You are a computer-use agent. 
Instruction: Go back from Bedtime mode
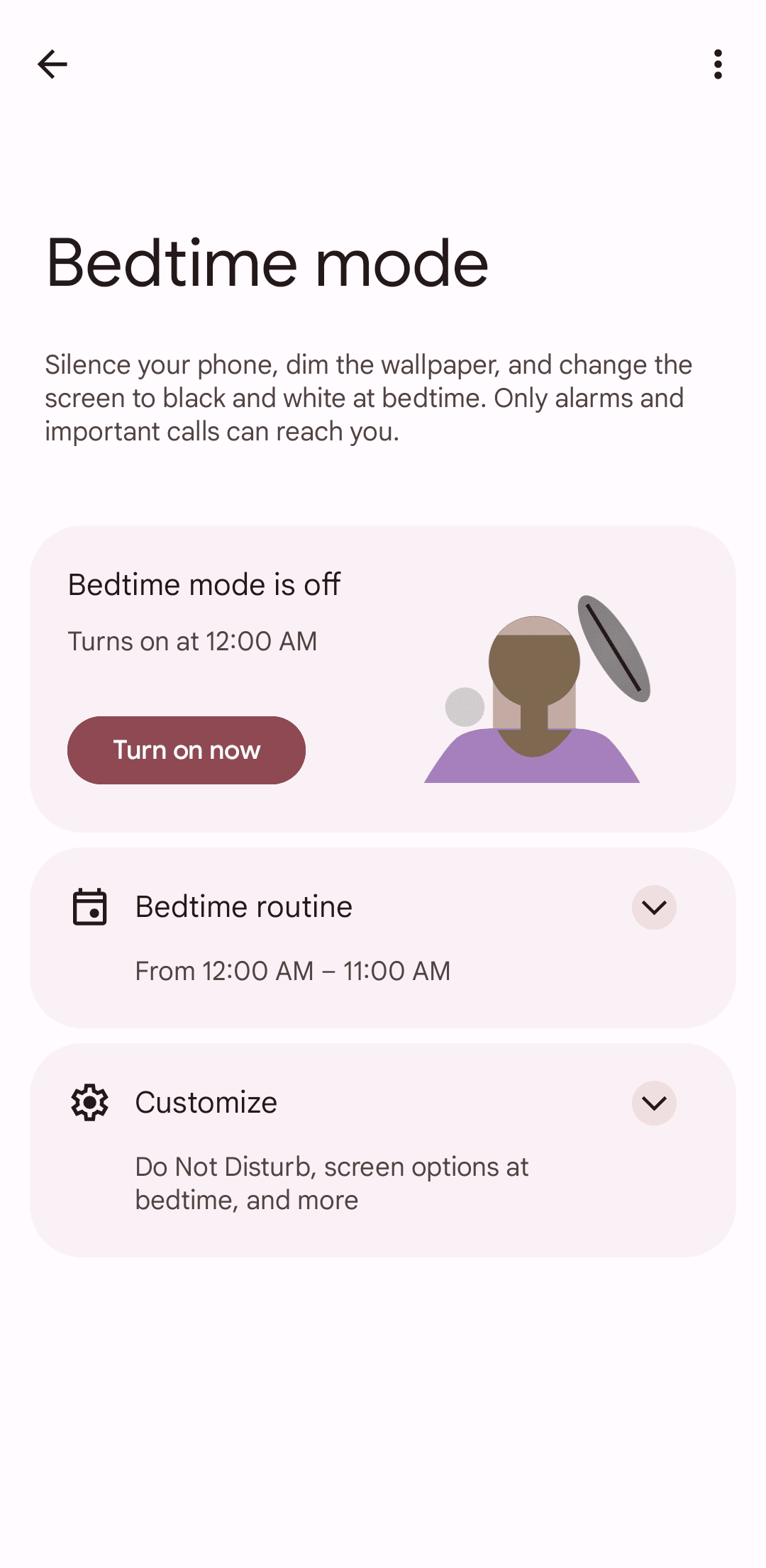(52, 65)
